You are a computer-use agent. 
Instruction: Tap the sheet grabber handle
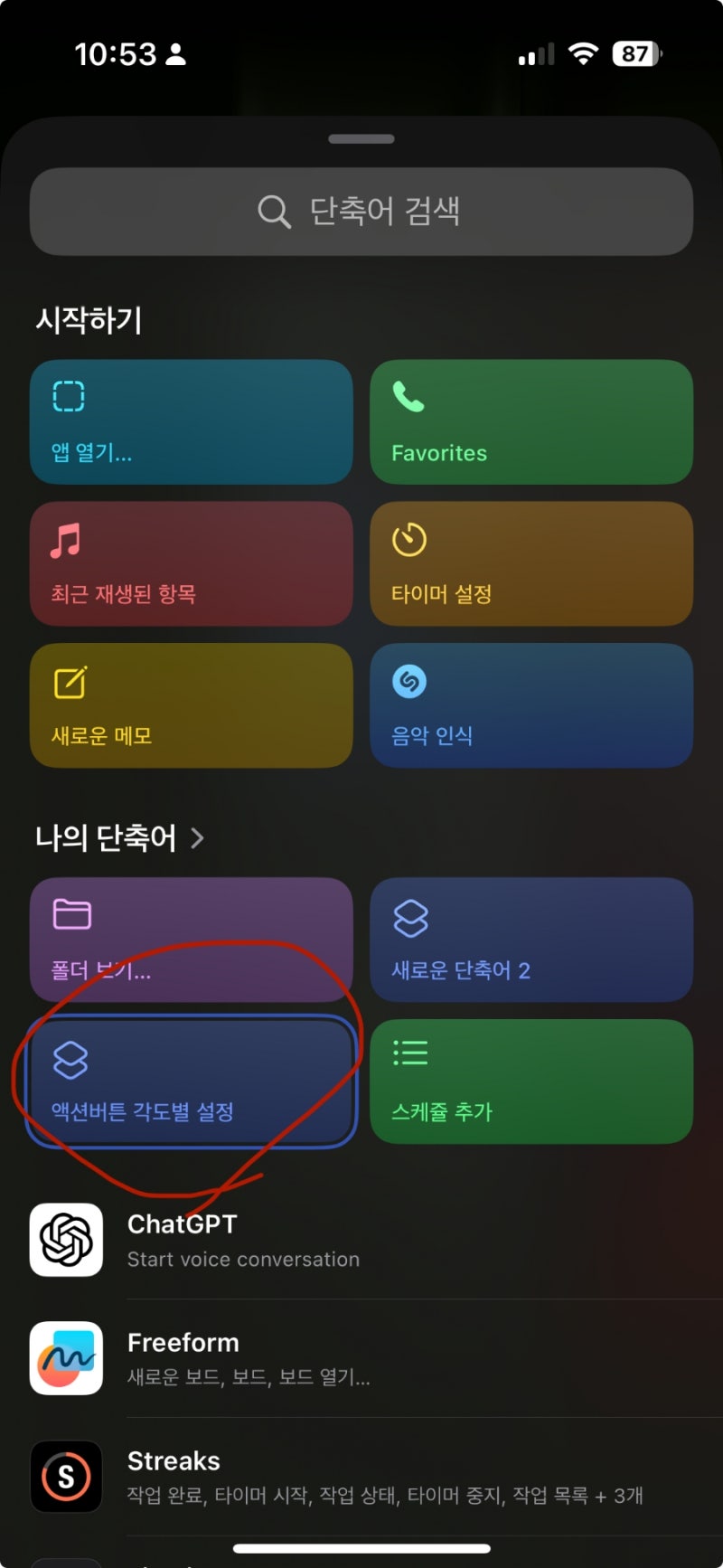click(361, 139)
